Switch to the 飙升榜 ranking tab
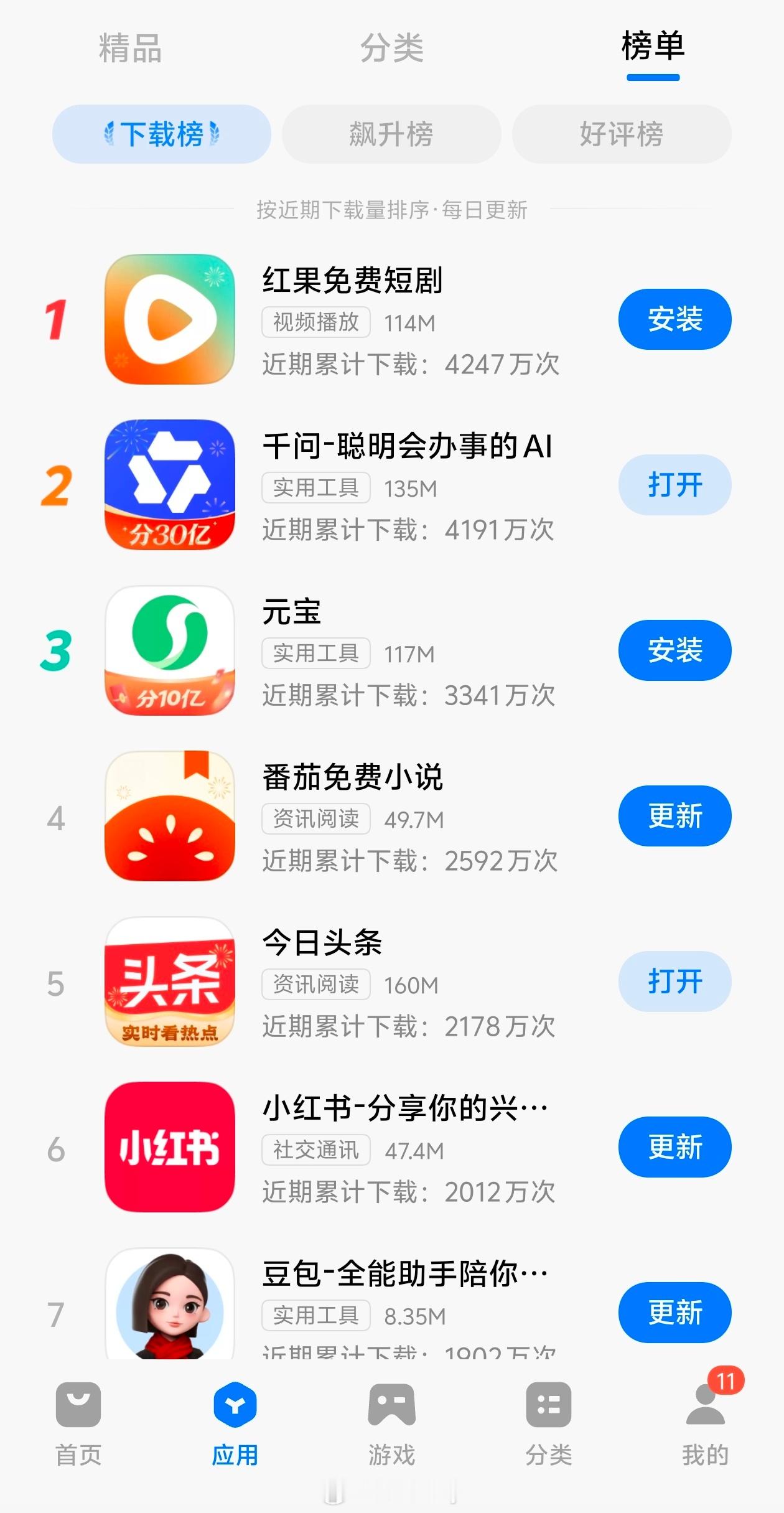The height and width of the screenshot is (1513, 784). [391, 134]
